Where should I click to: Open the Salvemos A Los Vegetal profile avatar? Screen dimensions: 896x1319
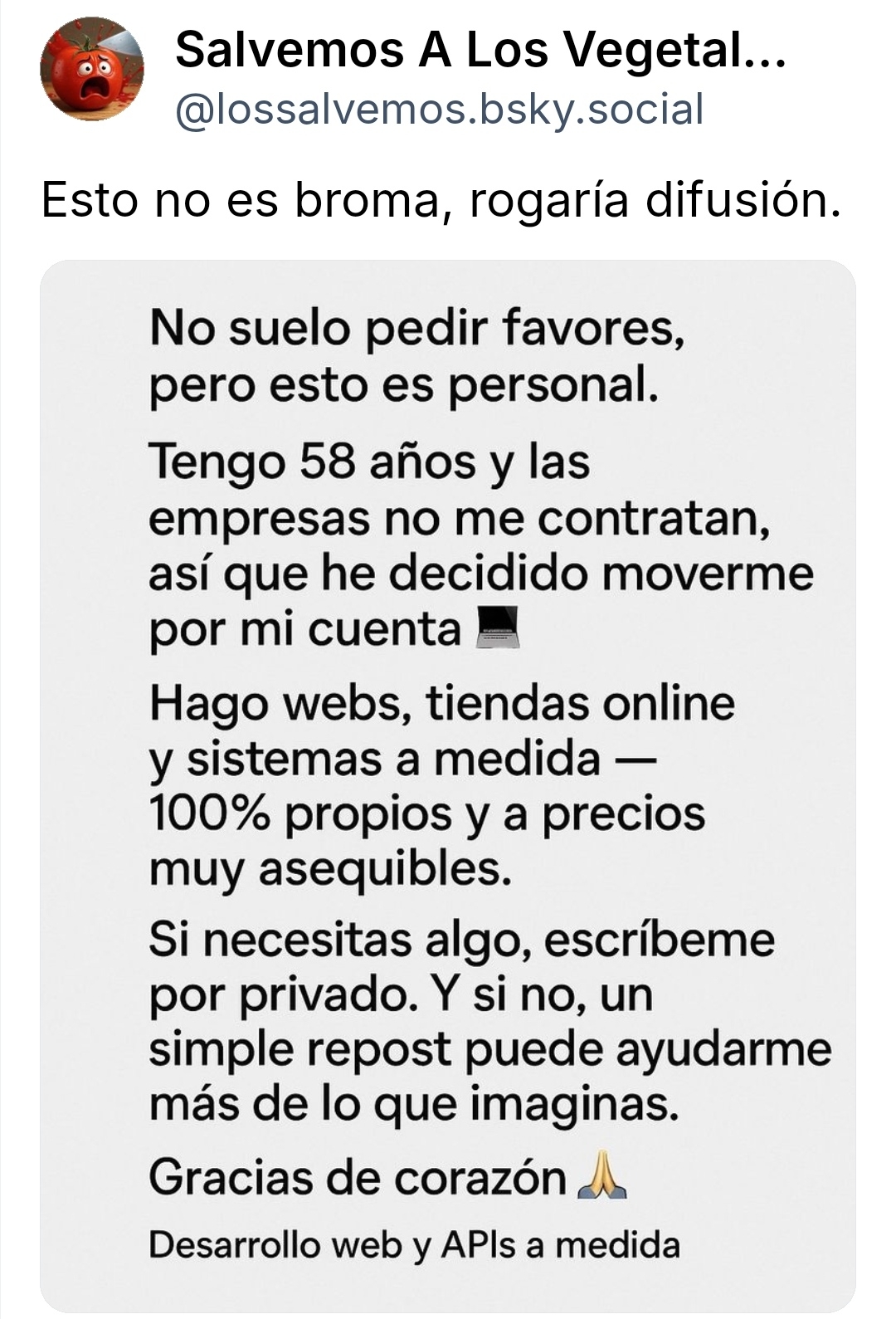click(x=91, y=70)
